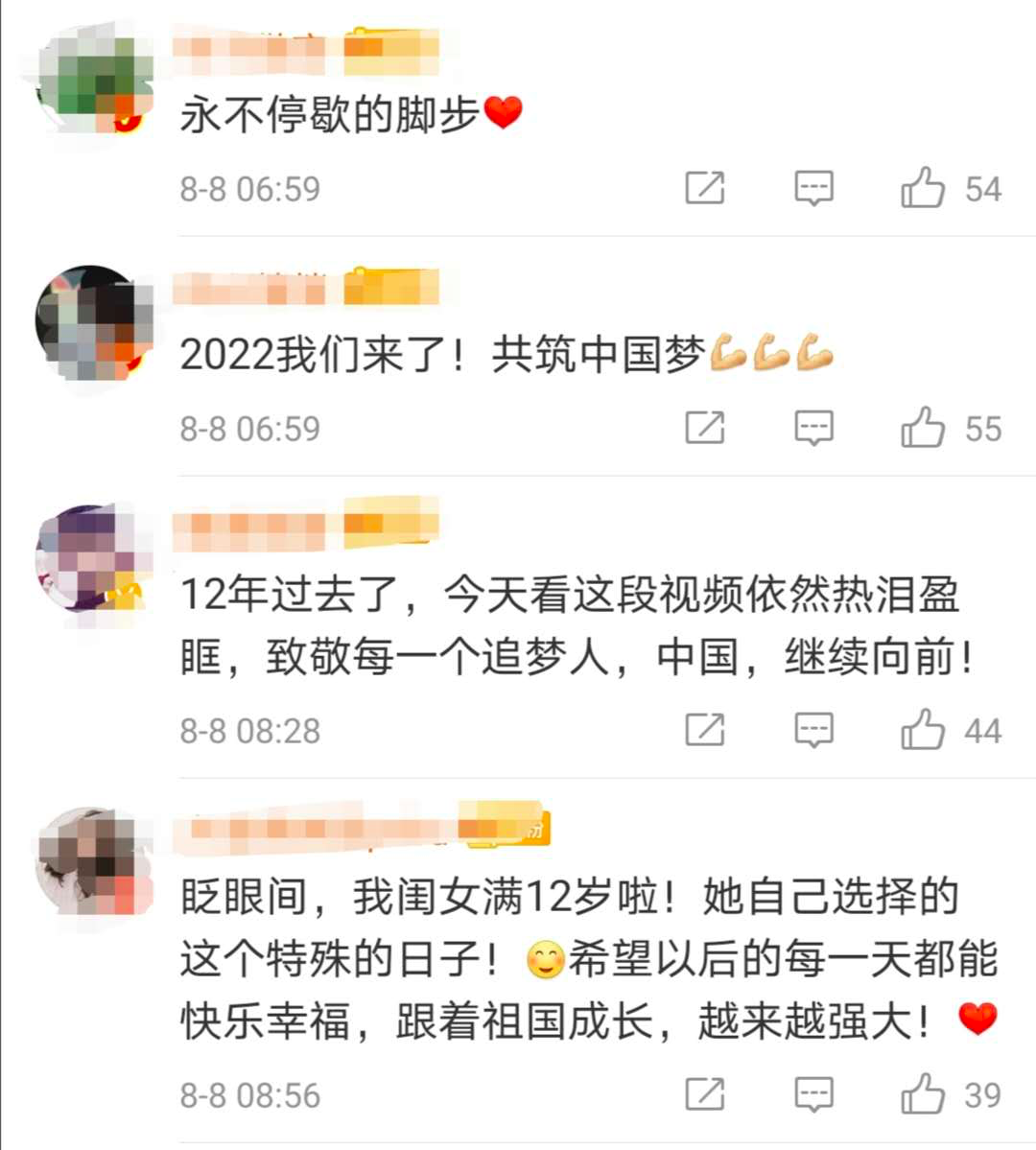The height and width of the screenshot is (1150, 1036).
Task: Like the comment starting '眨眼间'
Action: pos(922,1094)
